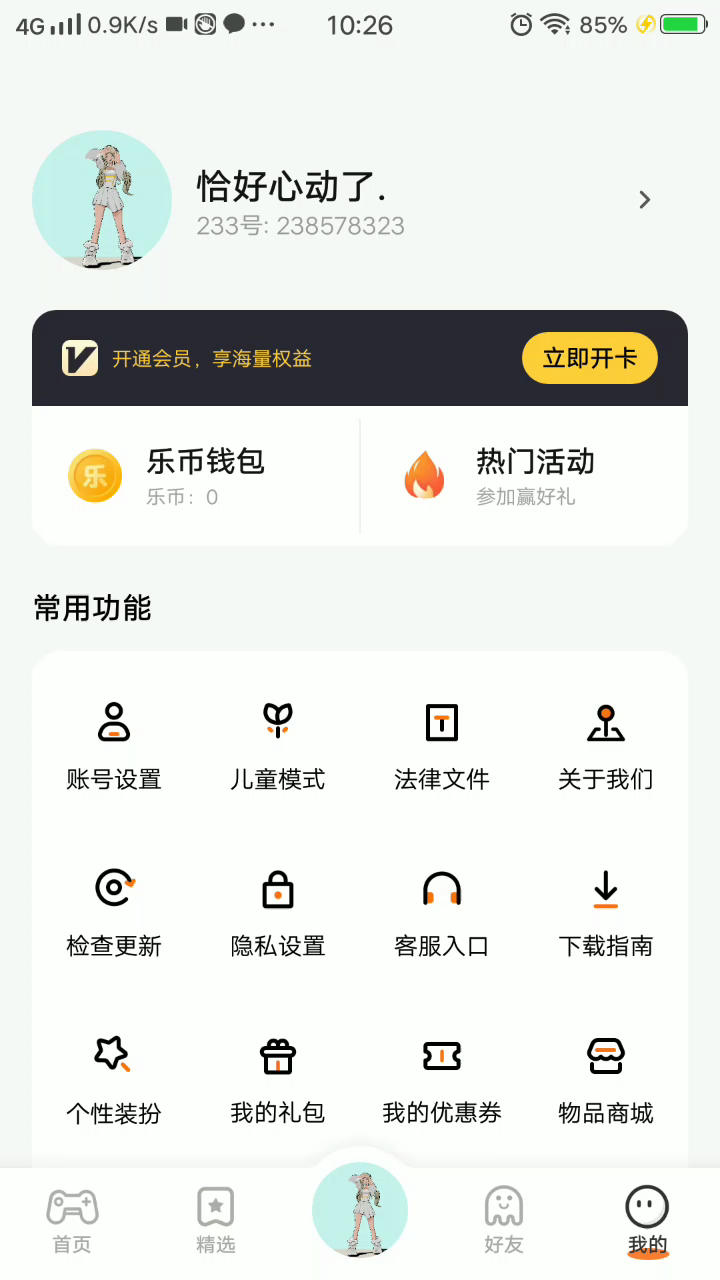Tap the 立即开卡 membership button
The width and height of the screenshot is (720, 1280).
(x=589, y=358)
